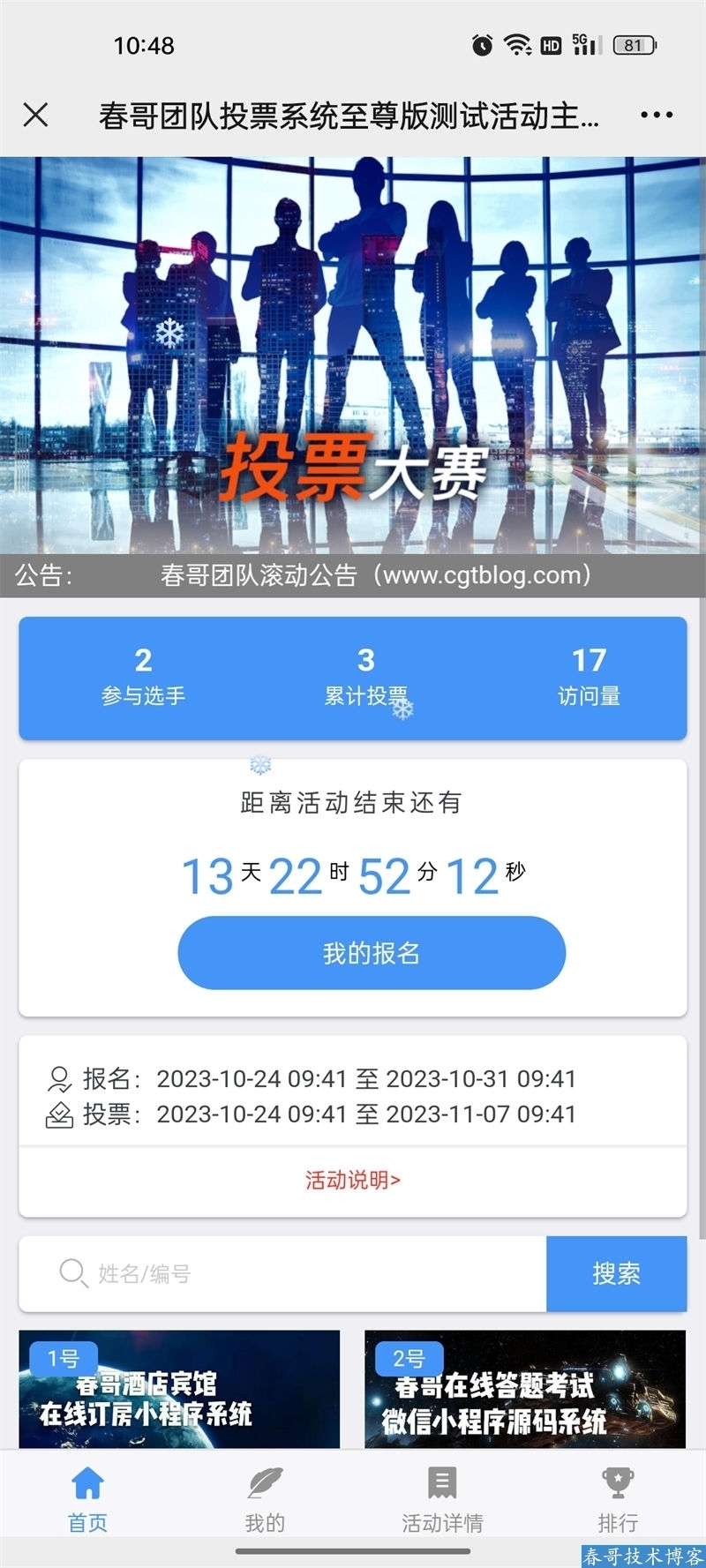706x1568 pixels.
Task: Tap the blue 搜索 search button
Action: (x=616, y=1274)
